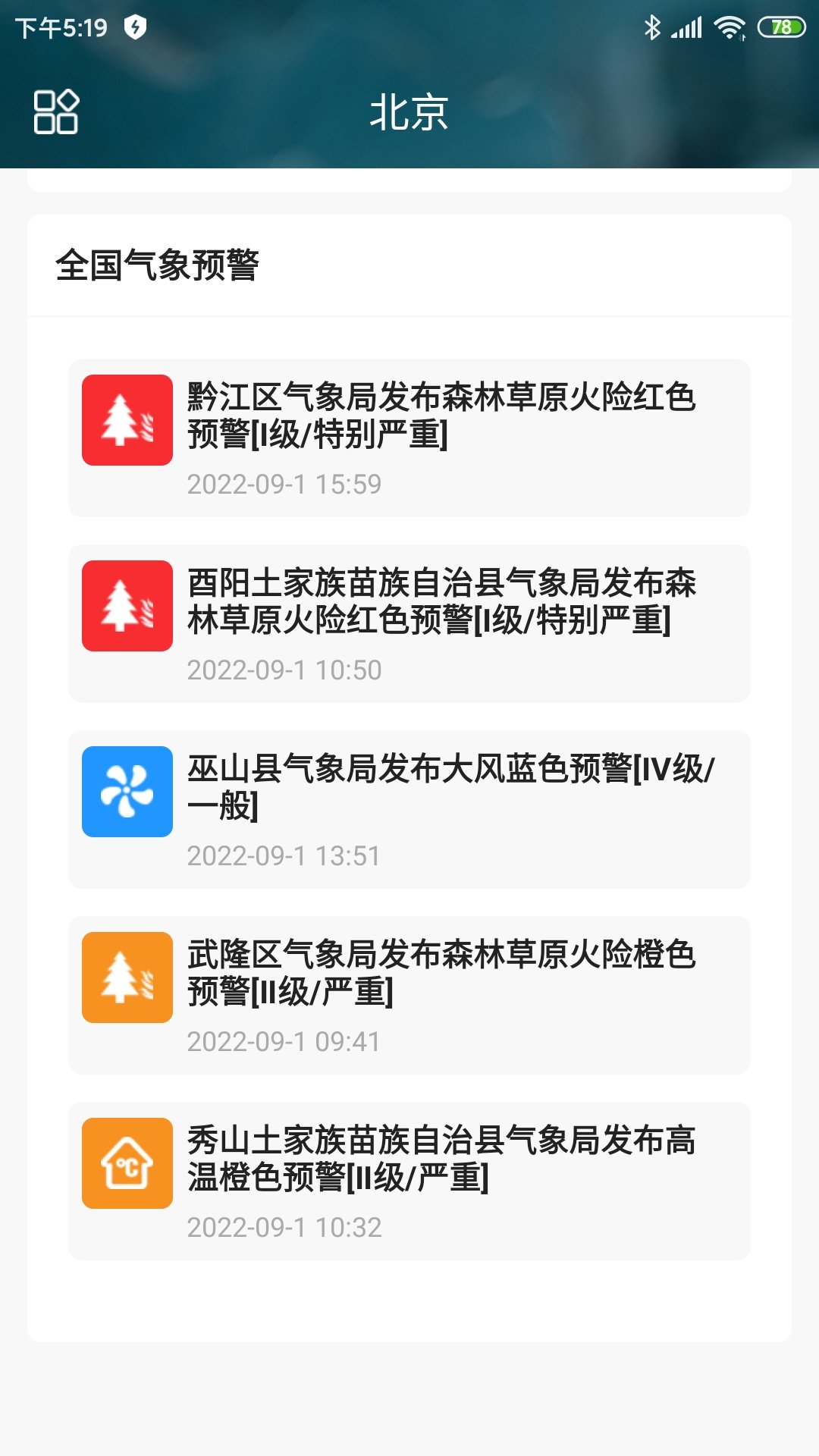The image size is (819, 1456).
Task: Click the battery percentage indicator showing 78
Action: [x=780, y=25]
